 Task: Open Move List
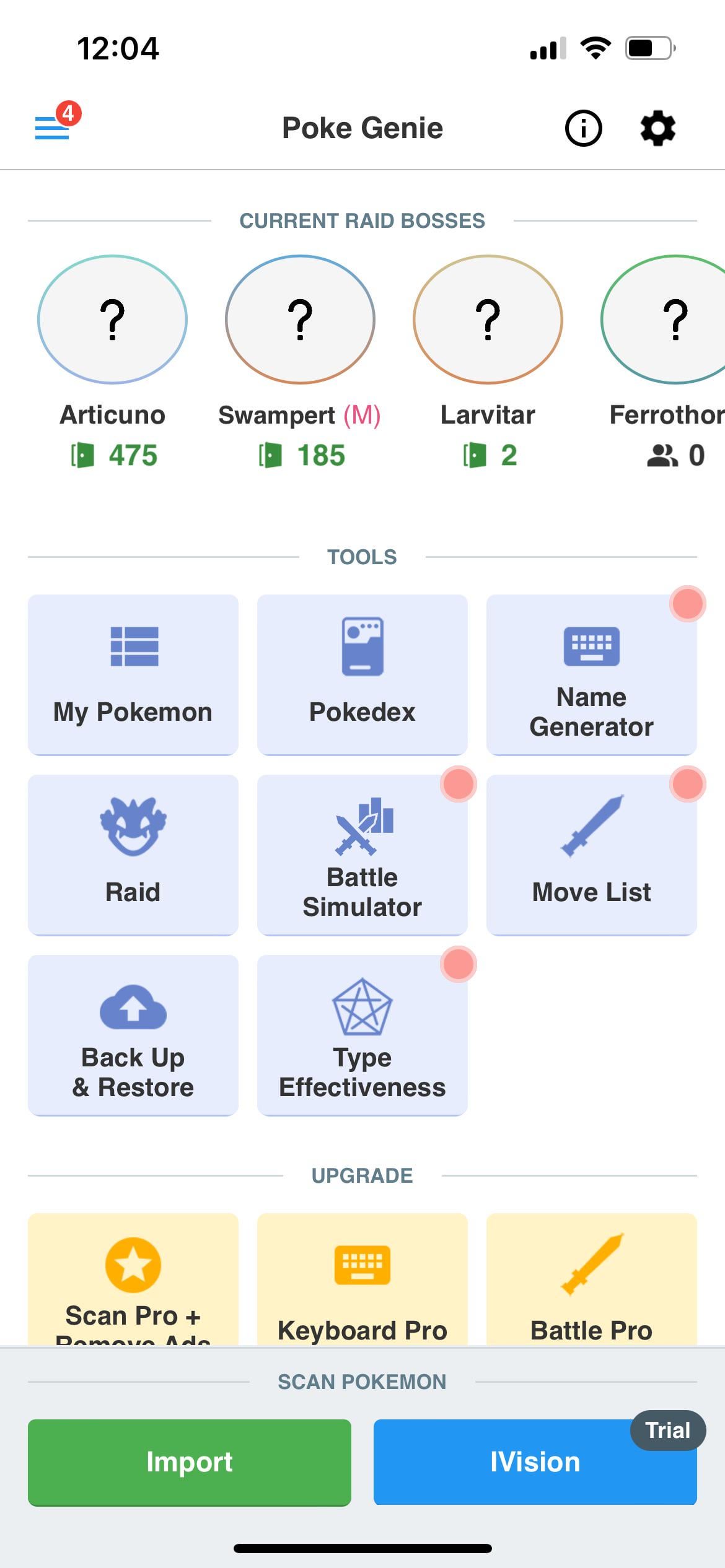(x=591, y=855)
